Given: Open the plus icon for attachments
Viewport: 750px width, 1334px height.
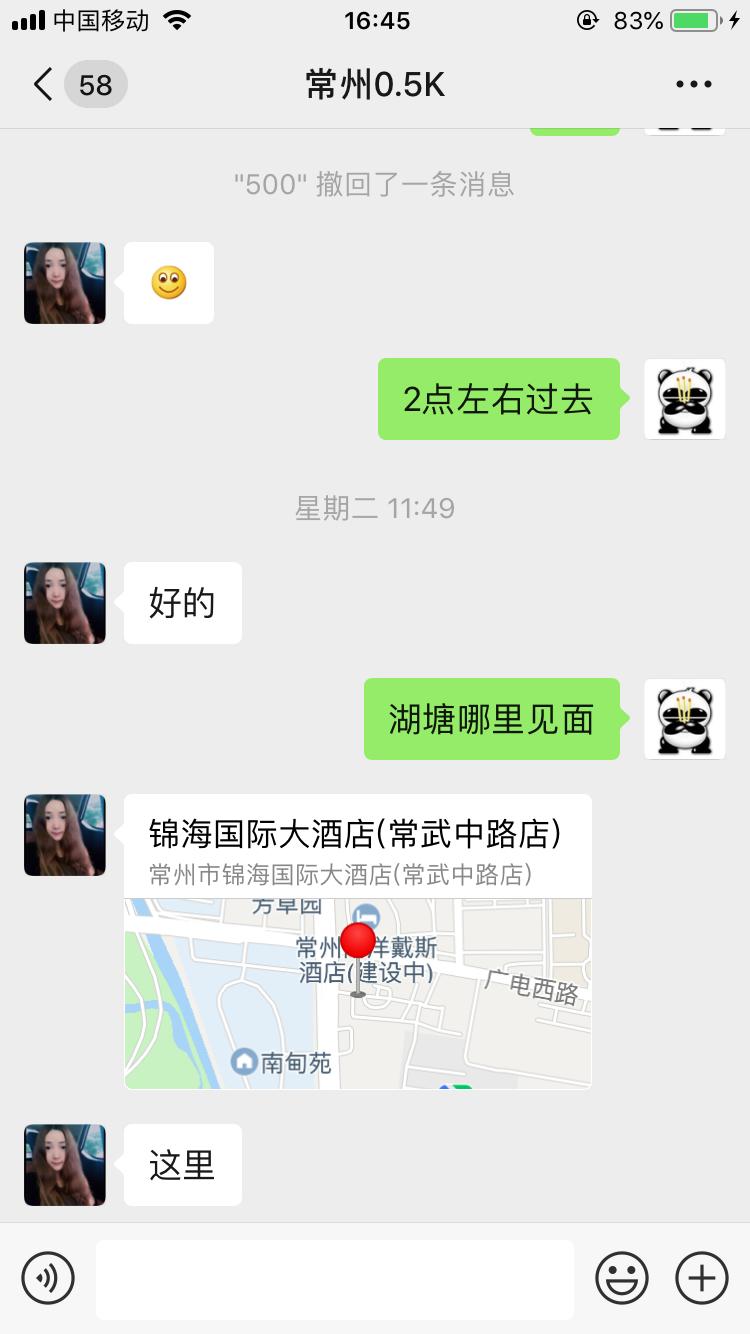Looking at the screenshot, I should pyautogui.click(x=701, y=1277).
